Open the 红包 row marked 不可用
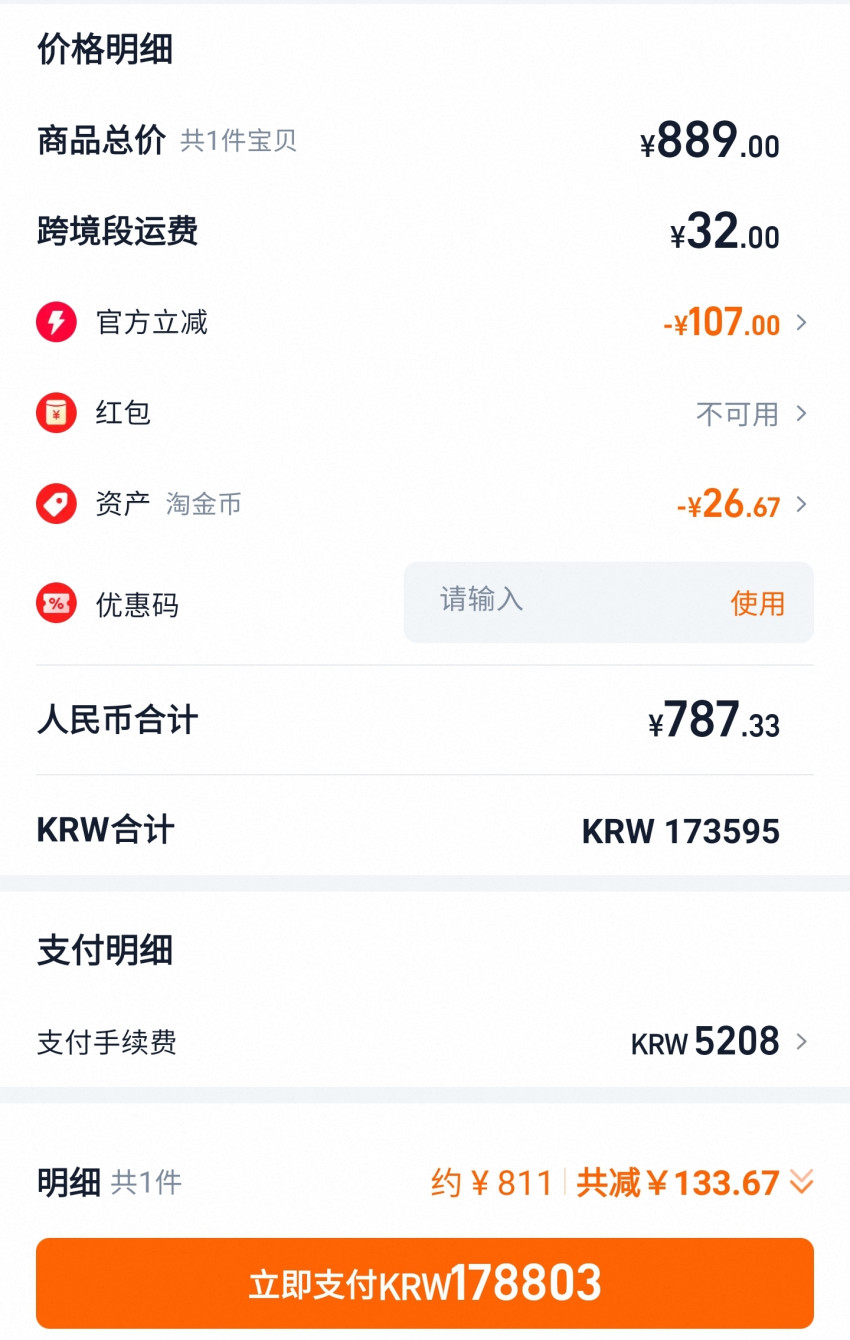This screenshot has height=1340, width=850. pyautogui.click(x=751, y=413)
